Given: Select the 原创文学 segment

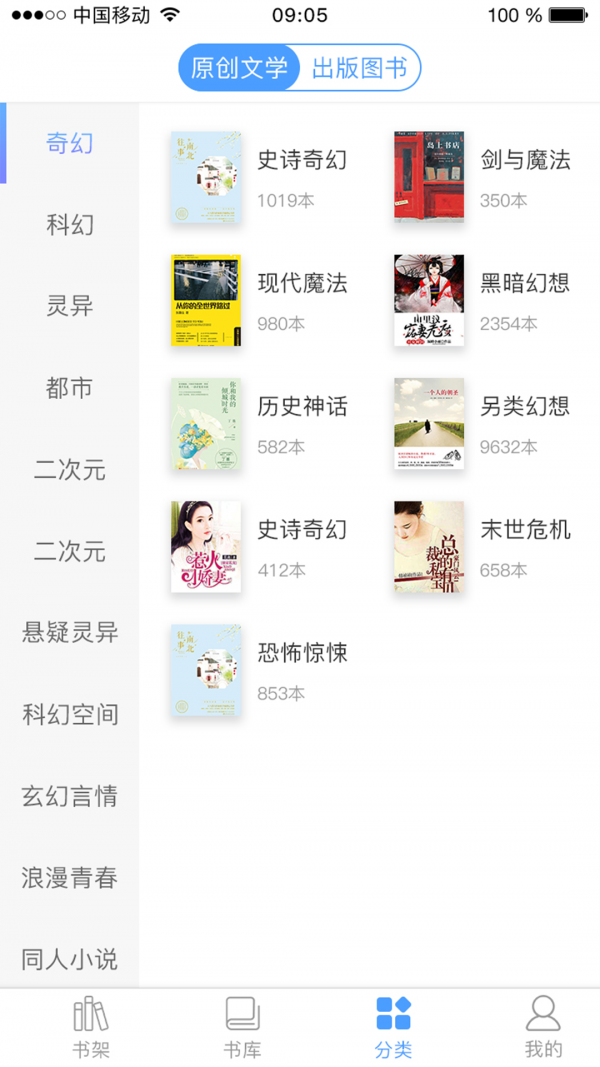Looking at the screenshot, I should pyautogui.click(x=239, y=68).
